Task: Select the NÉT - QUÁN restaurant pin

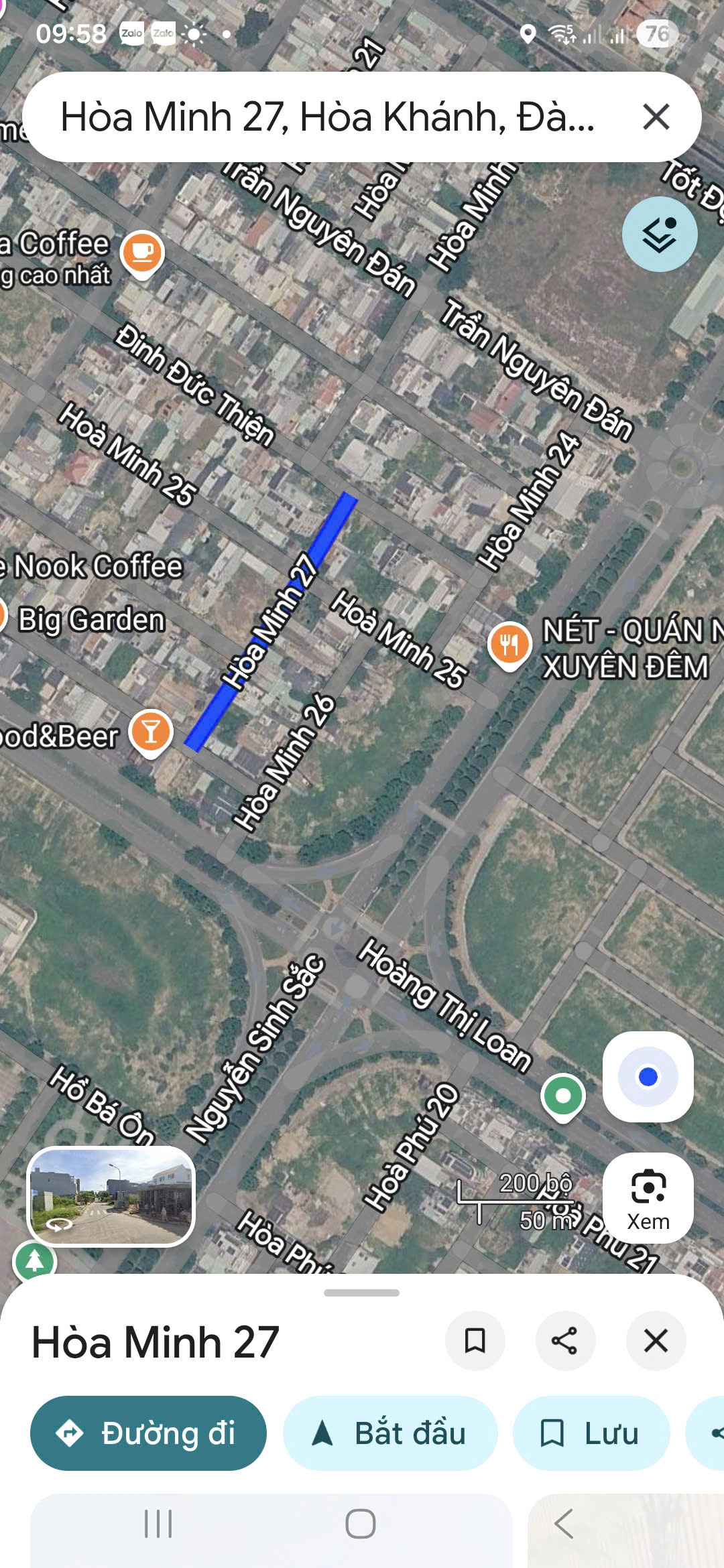Action: (509, 646)
